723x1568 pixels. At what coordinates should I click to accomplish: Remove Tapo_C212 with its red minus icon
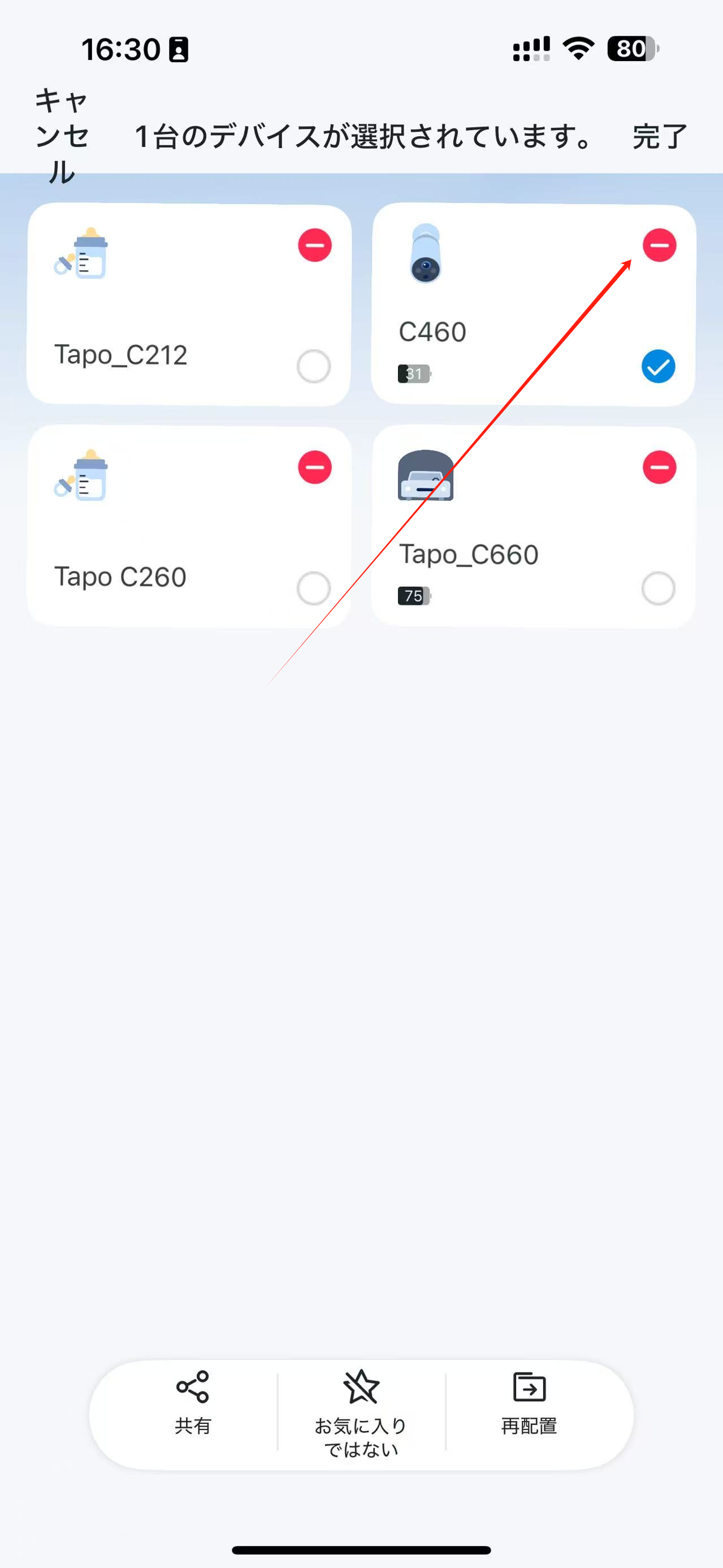[x=315, y=245]
